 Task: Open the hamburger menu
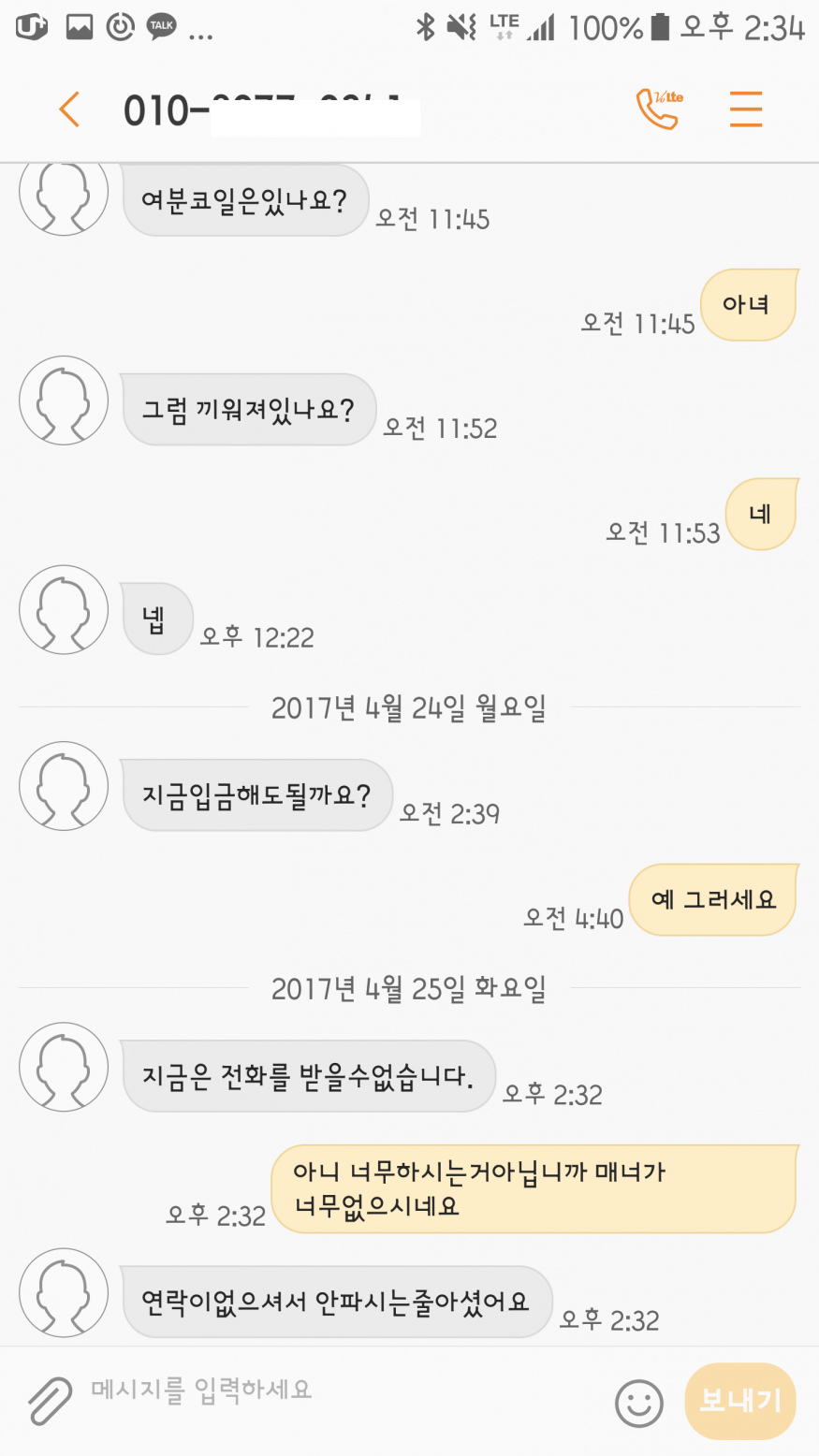click(x=746, y=109)
